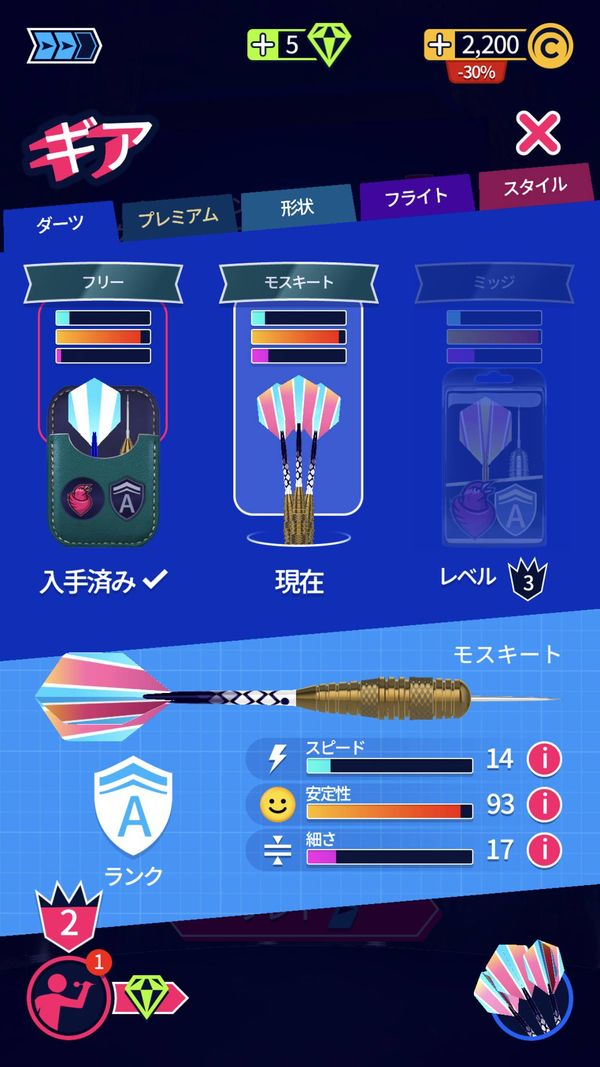Screen dimensions: 600x1067
Task: Tap the fast-forward arrows icon
Action: 64,46
